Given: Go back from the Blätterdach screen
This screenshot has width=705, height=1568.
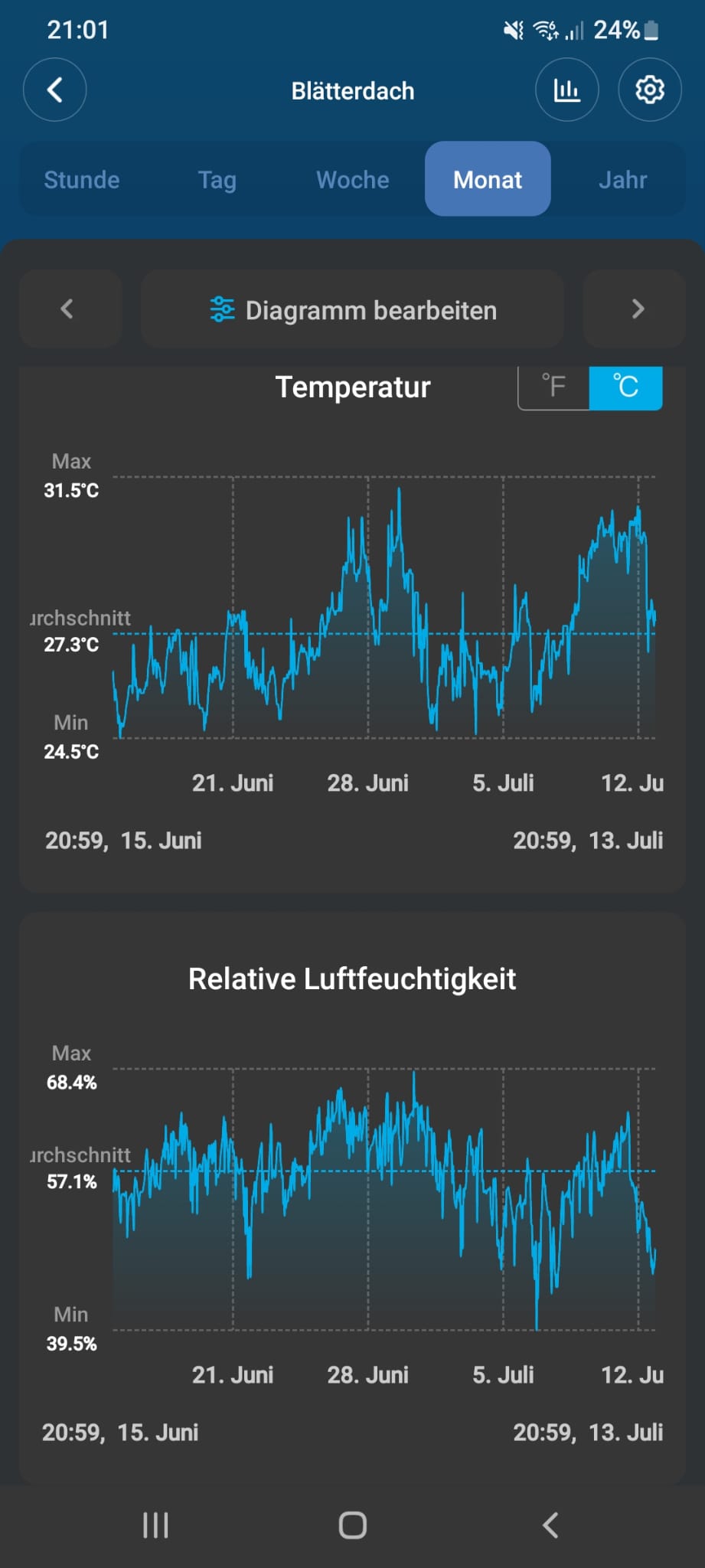Looking at the screenshot, I should [x=54, y=90].
